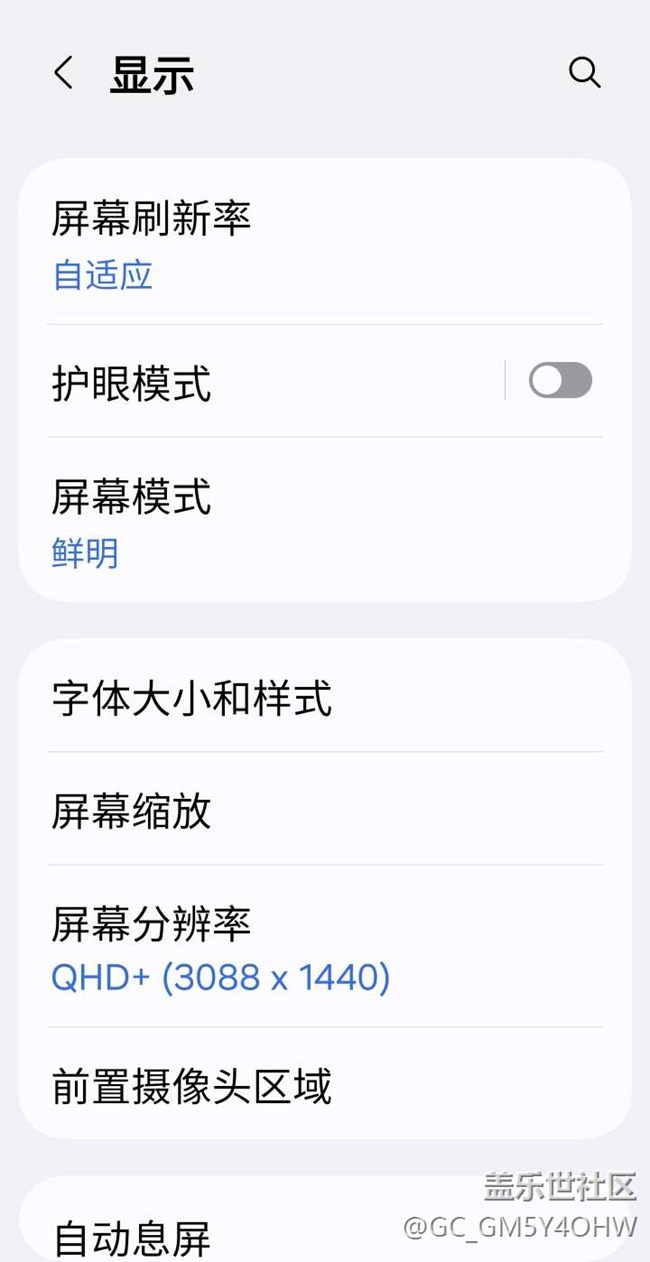Image resolution: width=650 pixels, height=1262 pixels.
Task: Open 屏幕刷新率 setting
Action: tap(325, 243)
